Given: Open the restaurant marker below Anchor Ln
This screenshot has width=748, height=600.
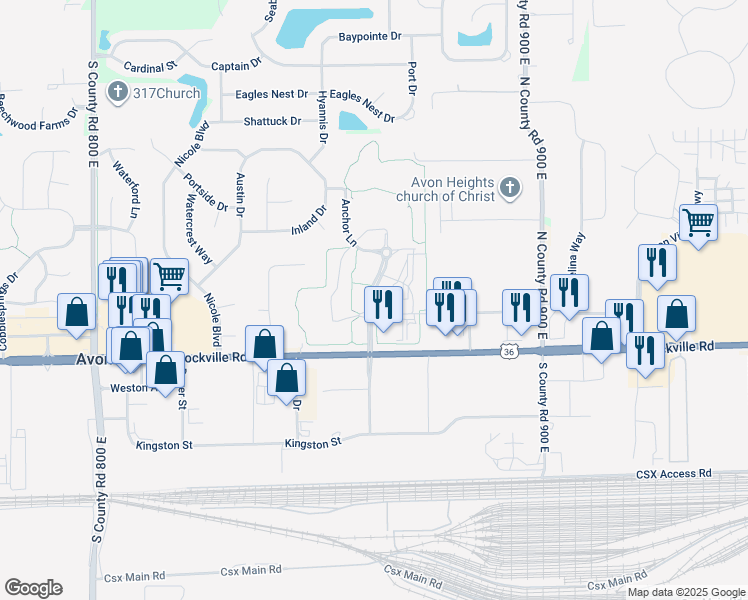Looking at the screenshot, I should (383, 306).
